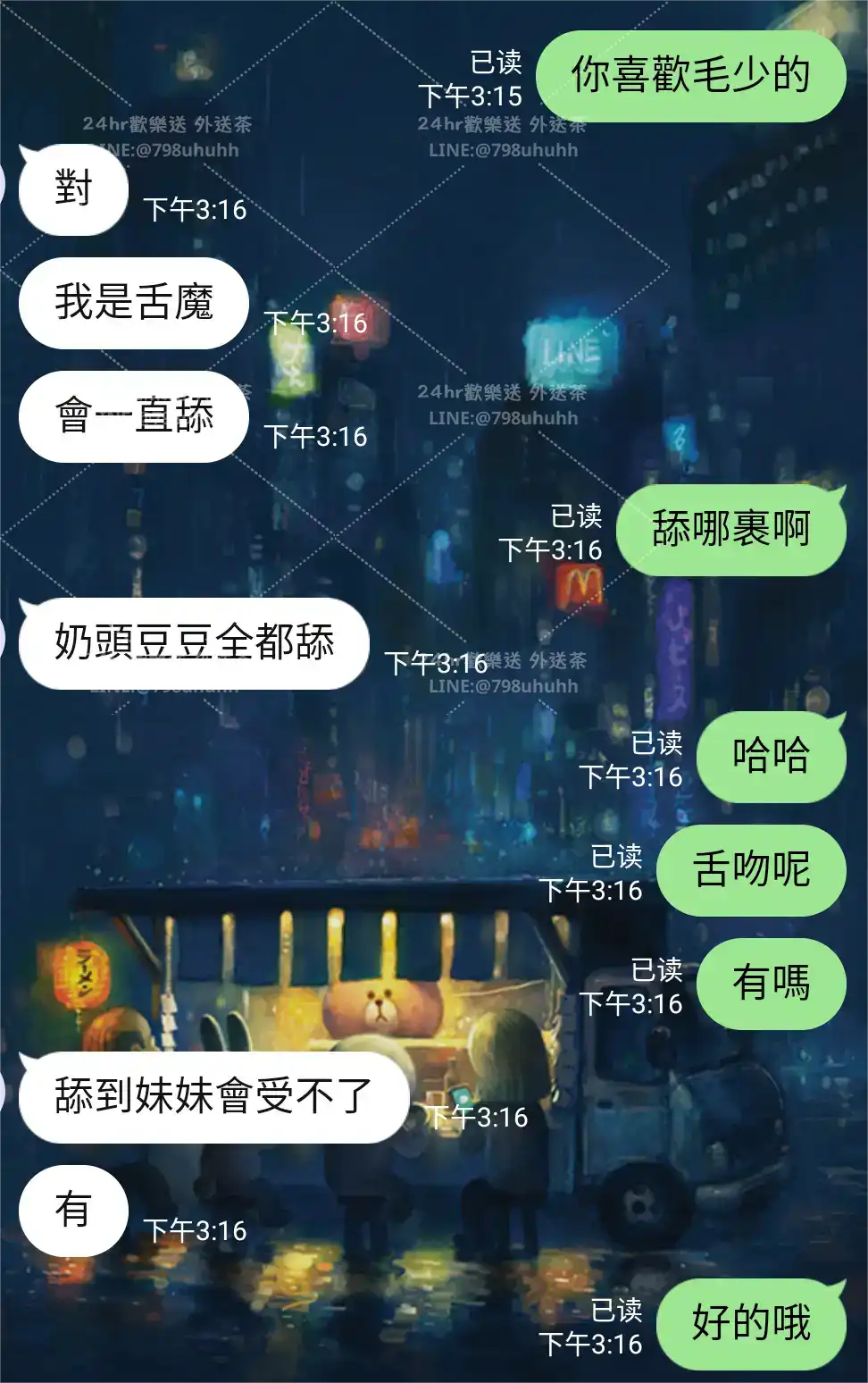Select the 舔哪裏啊 green bubble
This screenshot has height=1383, width=868.
tap(730, 529)
